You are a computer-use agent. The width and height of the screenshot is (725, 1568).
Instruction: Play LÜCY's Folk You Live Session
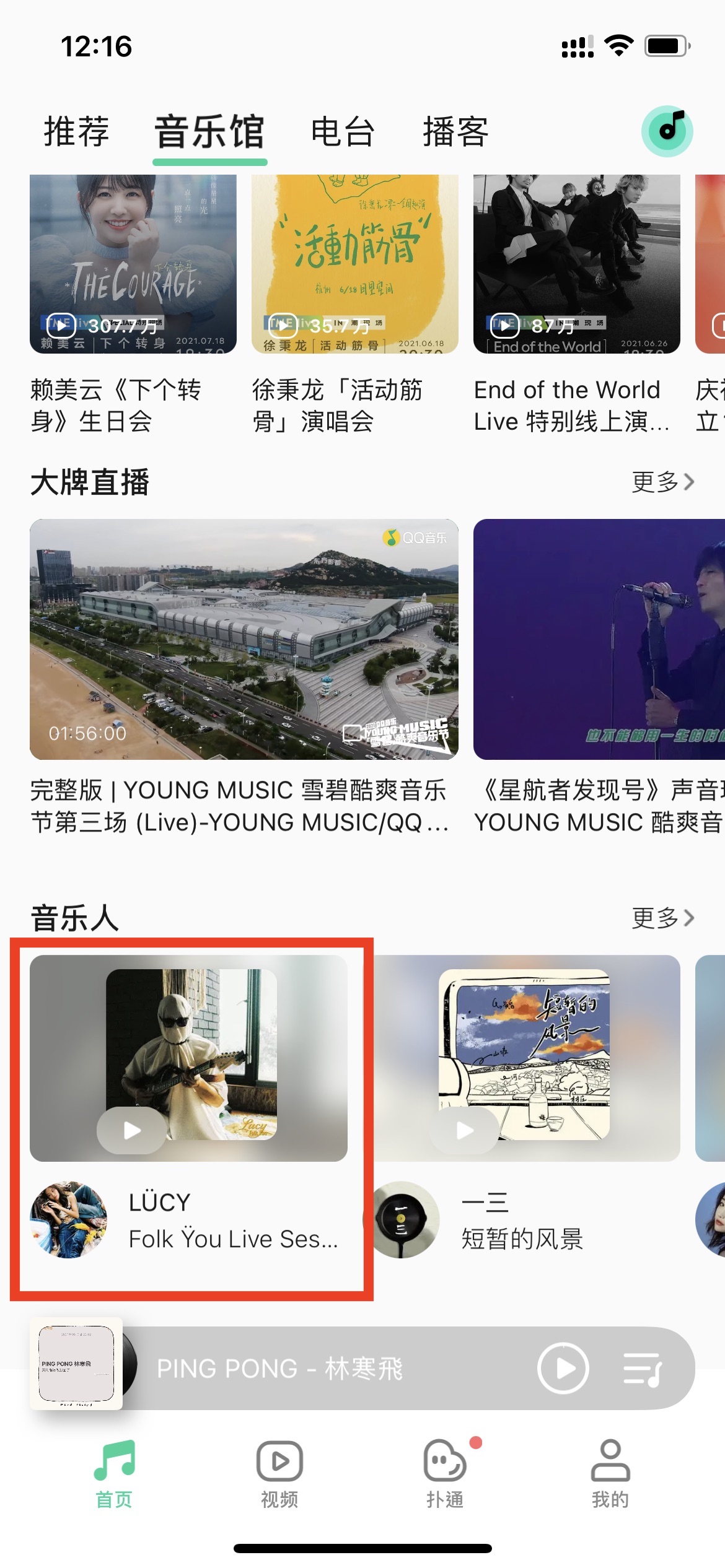131,1130
